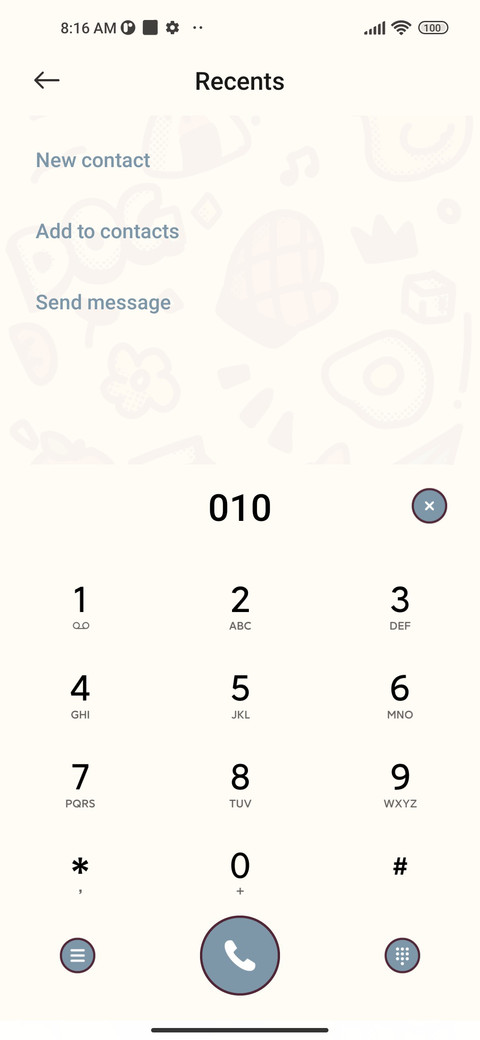The width and height of the screenshot is (480, 1040).
Task: Enter digit 4 GHI
Action: [x=80, y=697]
